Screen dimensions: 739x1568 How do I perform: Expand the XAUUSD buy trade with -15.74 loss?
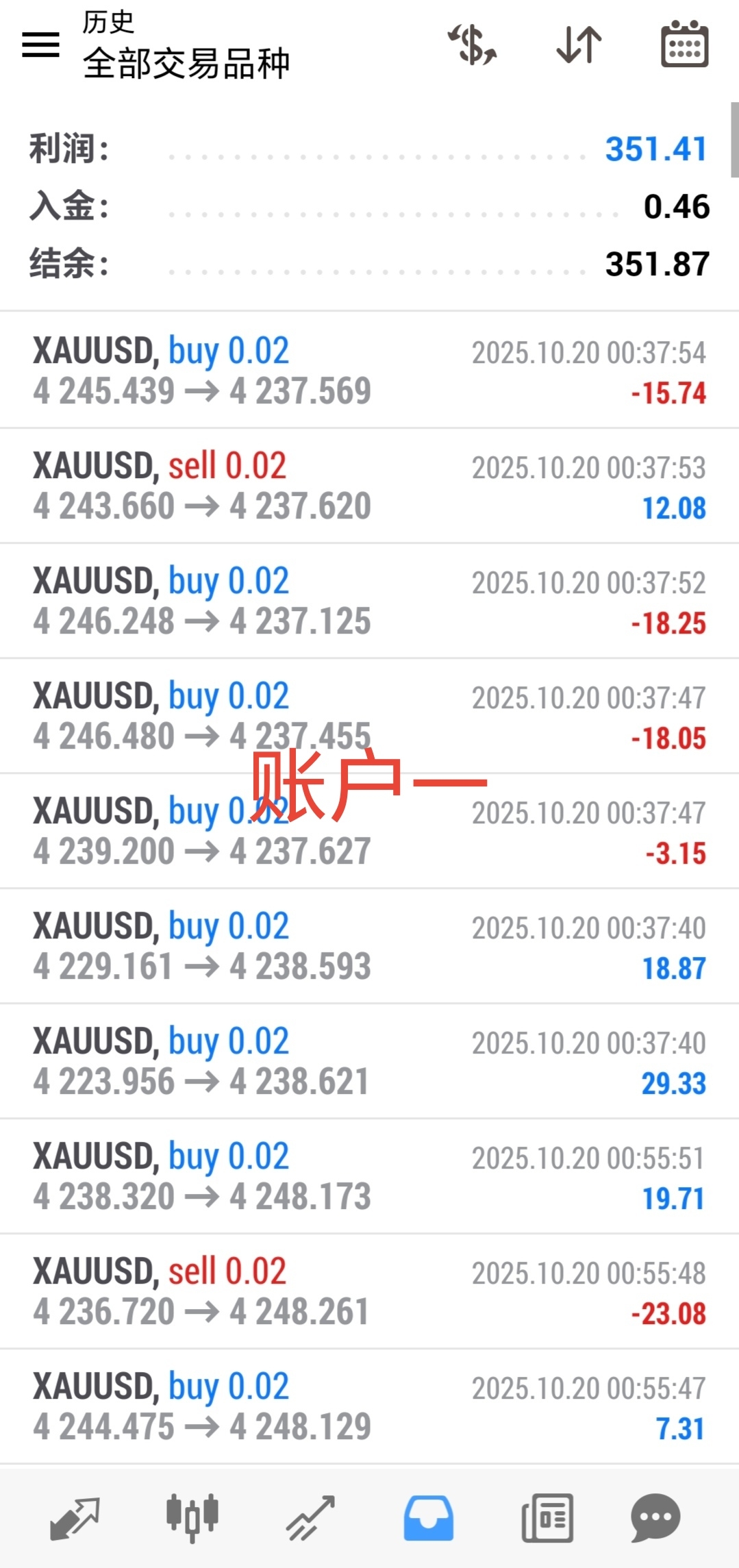[369, 371]
